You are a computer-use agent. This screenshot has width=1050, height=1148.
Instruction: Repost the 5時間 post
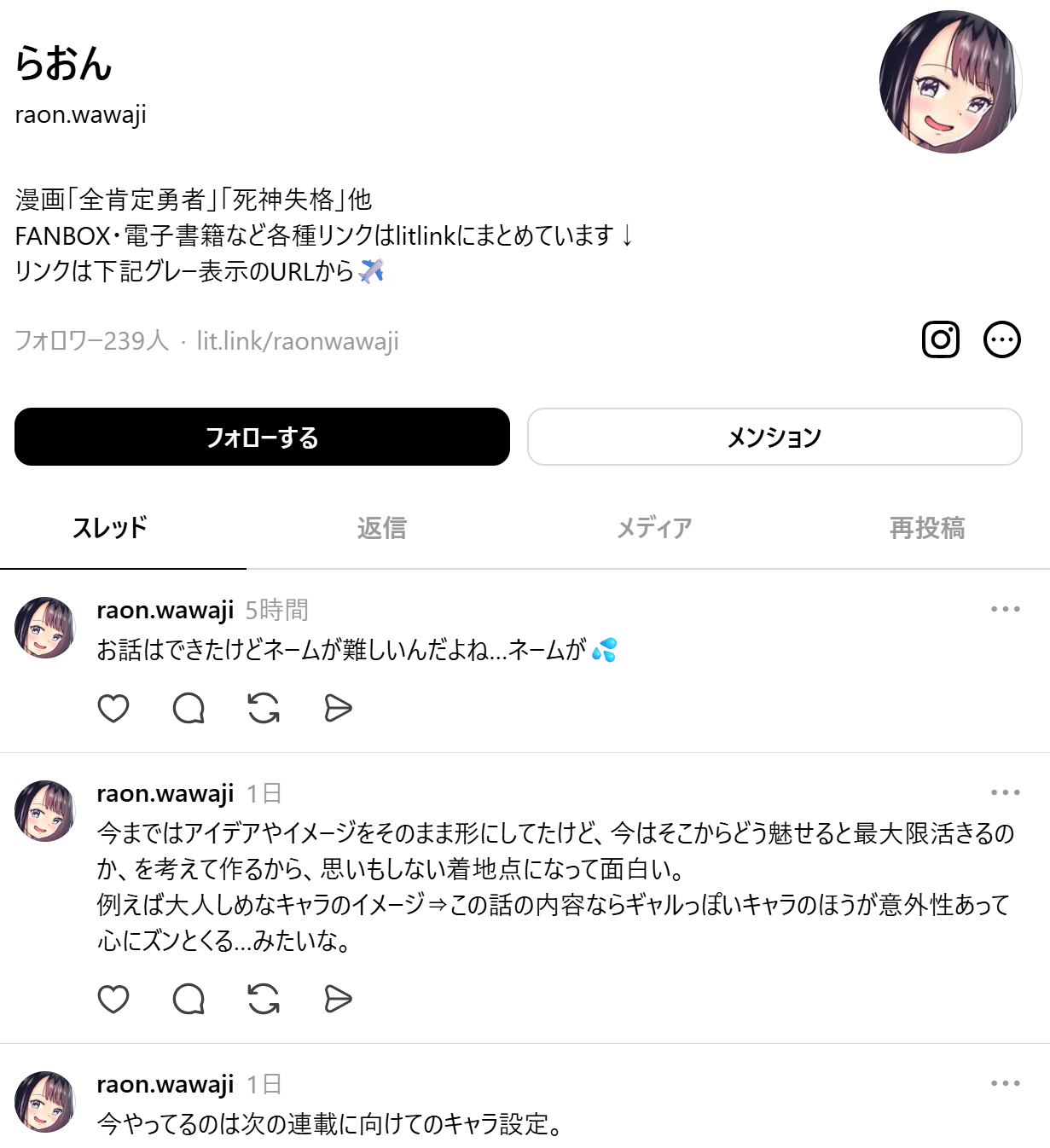coord(264,708)
